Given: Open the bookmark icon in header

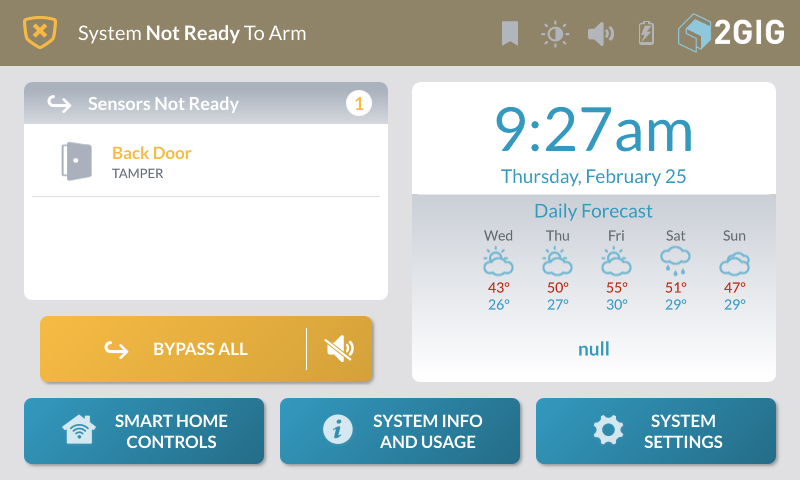Looking at the screenshot, I should (x=510, y=34).
